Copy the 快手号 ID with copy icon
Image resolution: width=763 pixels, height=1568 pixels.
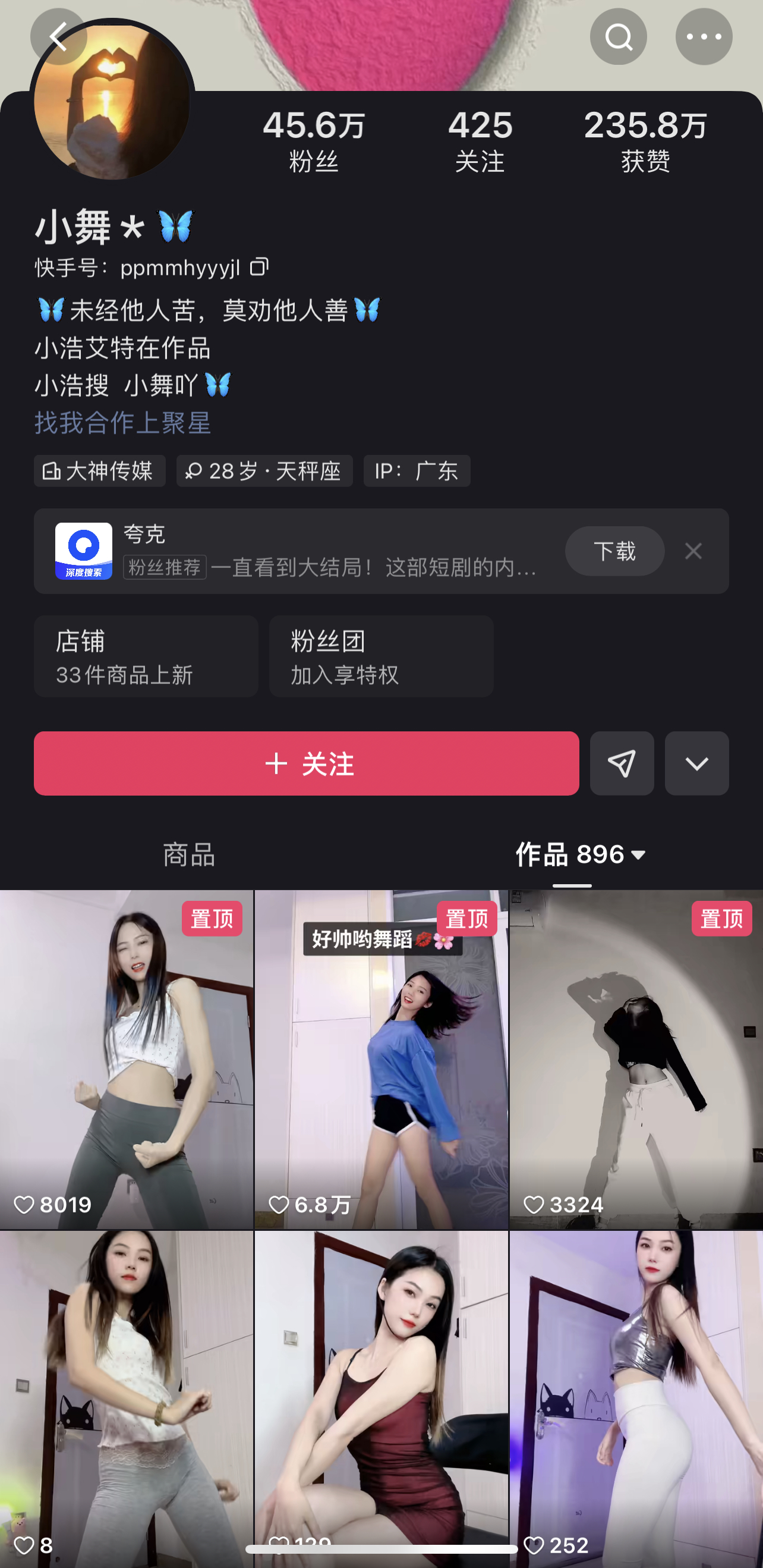coord(260,267)
